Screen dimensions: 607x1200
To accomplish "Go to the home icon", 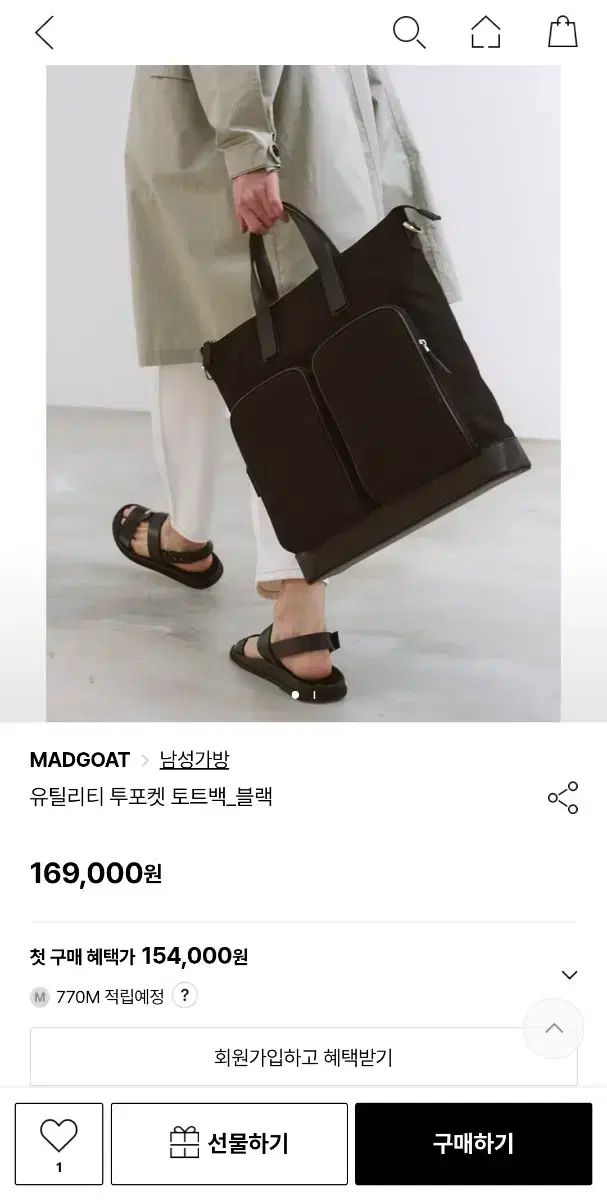I will pyautogui.click(x=486, y=32).
